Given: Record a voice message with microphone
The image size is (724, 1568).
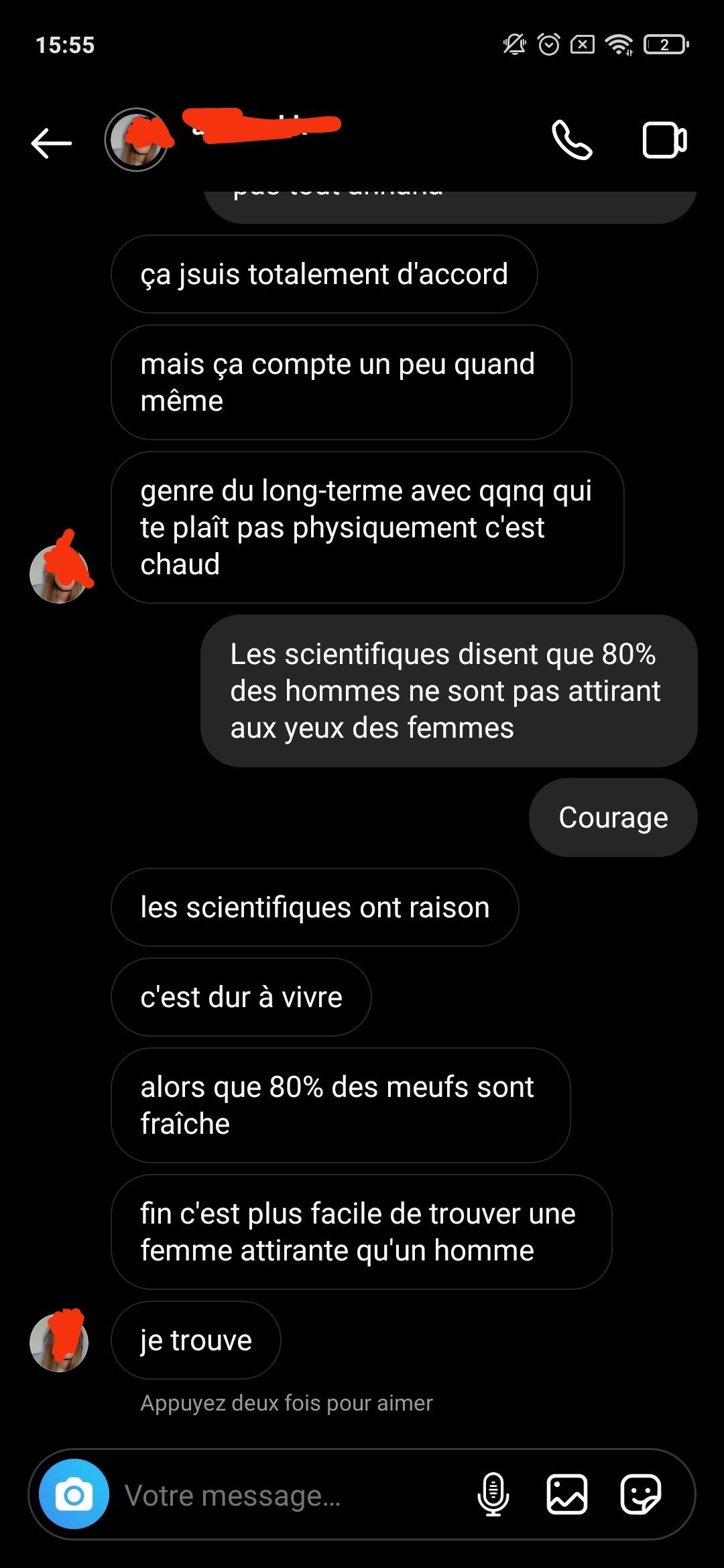Looking at the screenshot, I should pos(493,1494).
